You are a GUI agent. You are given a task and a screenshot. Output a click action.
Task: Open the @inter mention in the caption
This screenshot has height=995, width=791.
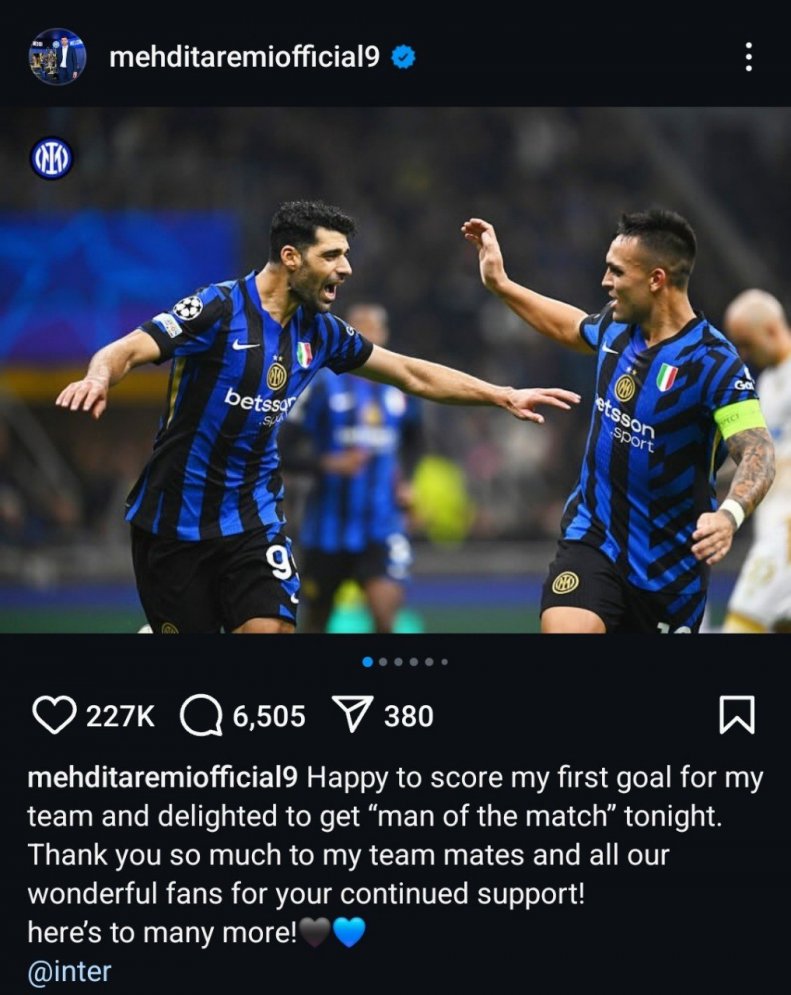(x=70, y=971)
